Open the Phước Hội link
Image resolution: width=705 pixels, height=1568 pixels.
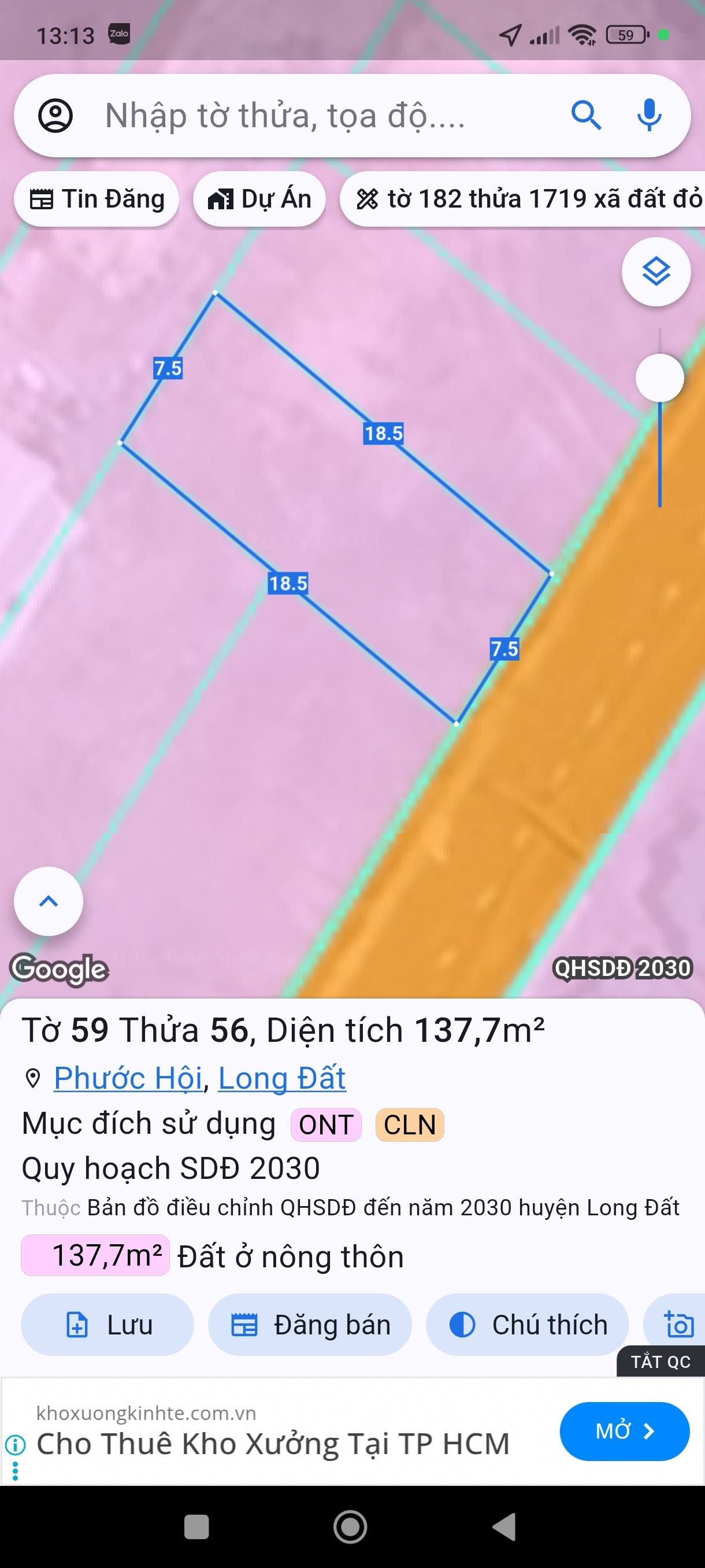point(128,1078)
